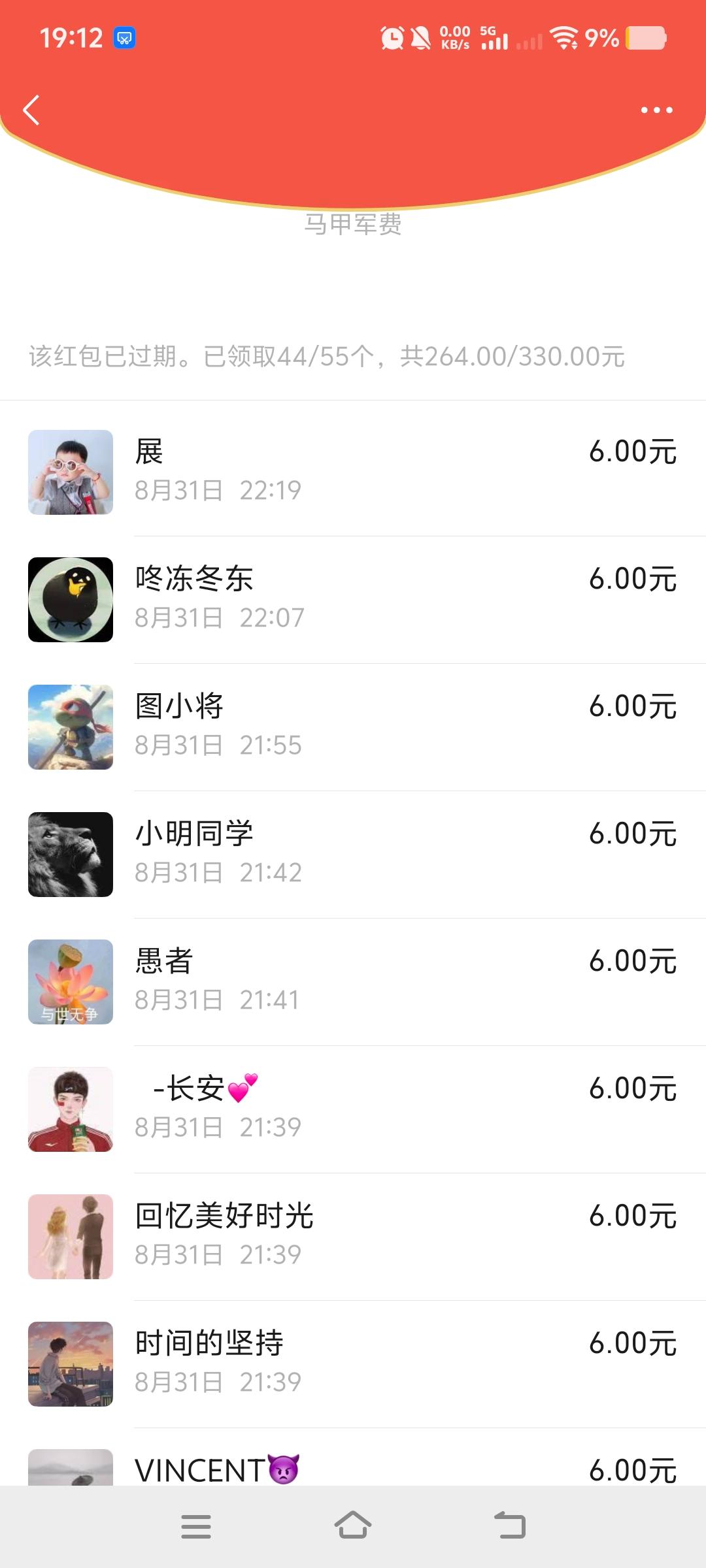Open the recent apps menu button
706x1568 pixels.
click(x=196, y=1526)
